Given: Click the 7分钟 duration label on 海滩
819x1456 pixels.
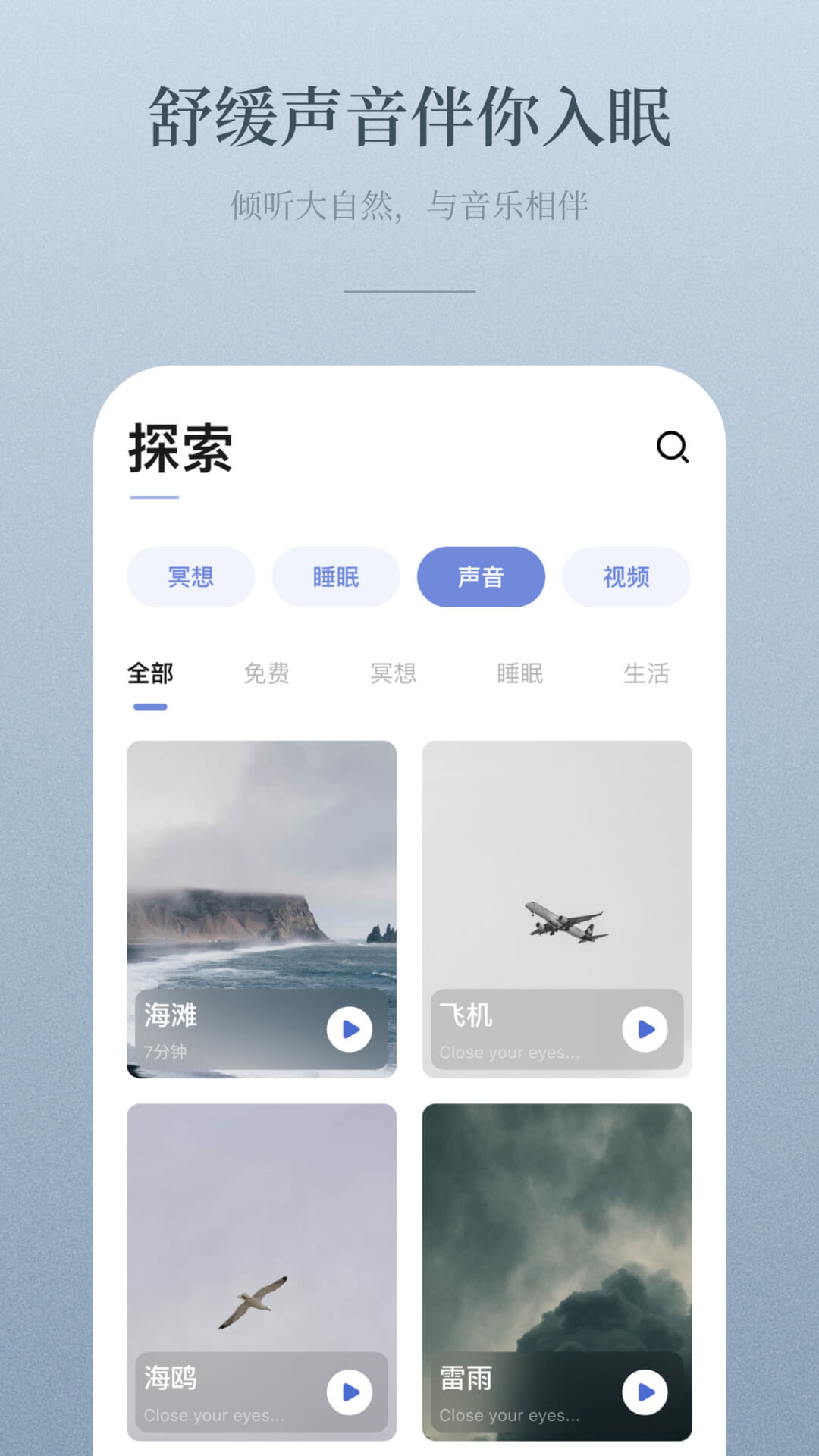Looking at the screenshot, I should click(x=165, y=1053).
